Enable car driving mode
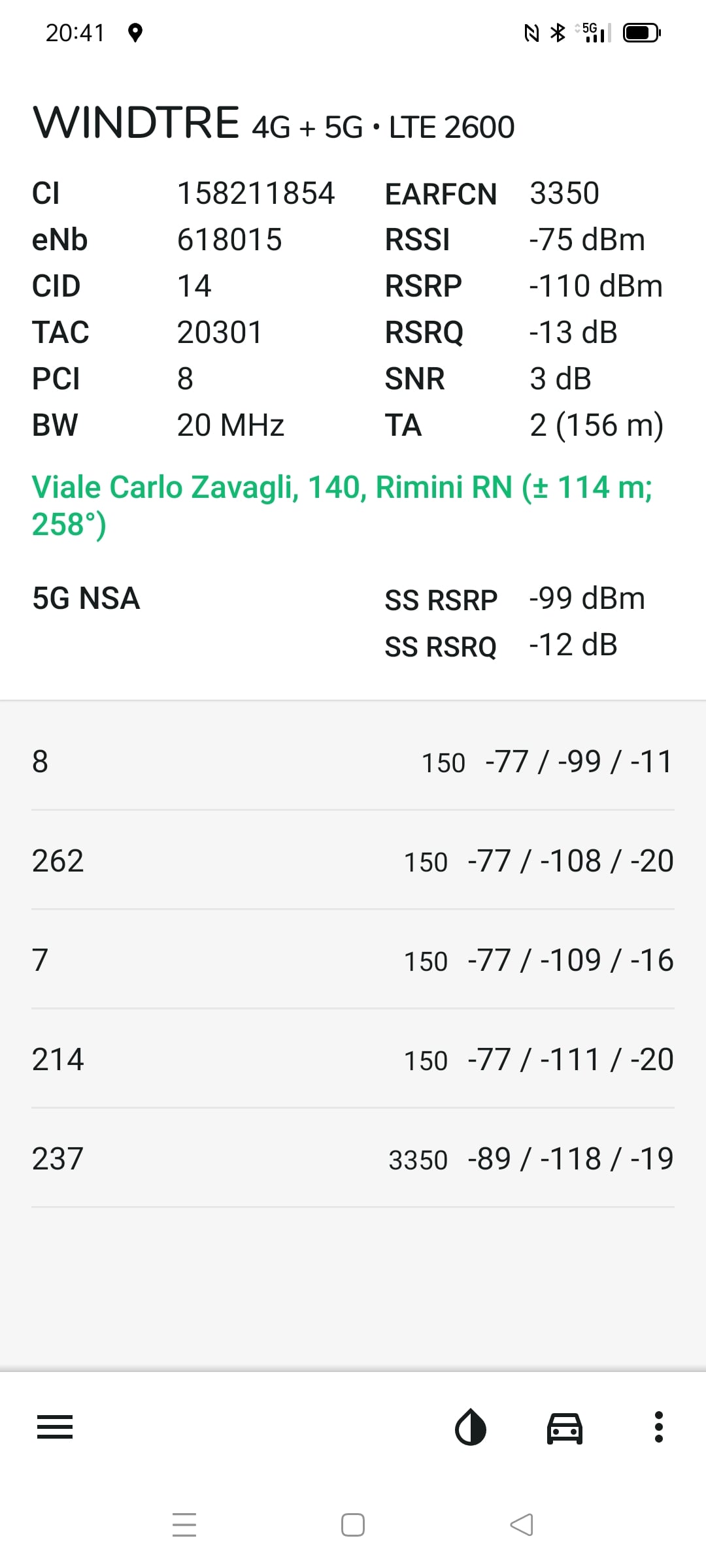This screenshot has height=1568, width=706. click(x=565, y=1427)
